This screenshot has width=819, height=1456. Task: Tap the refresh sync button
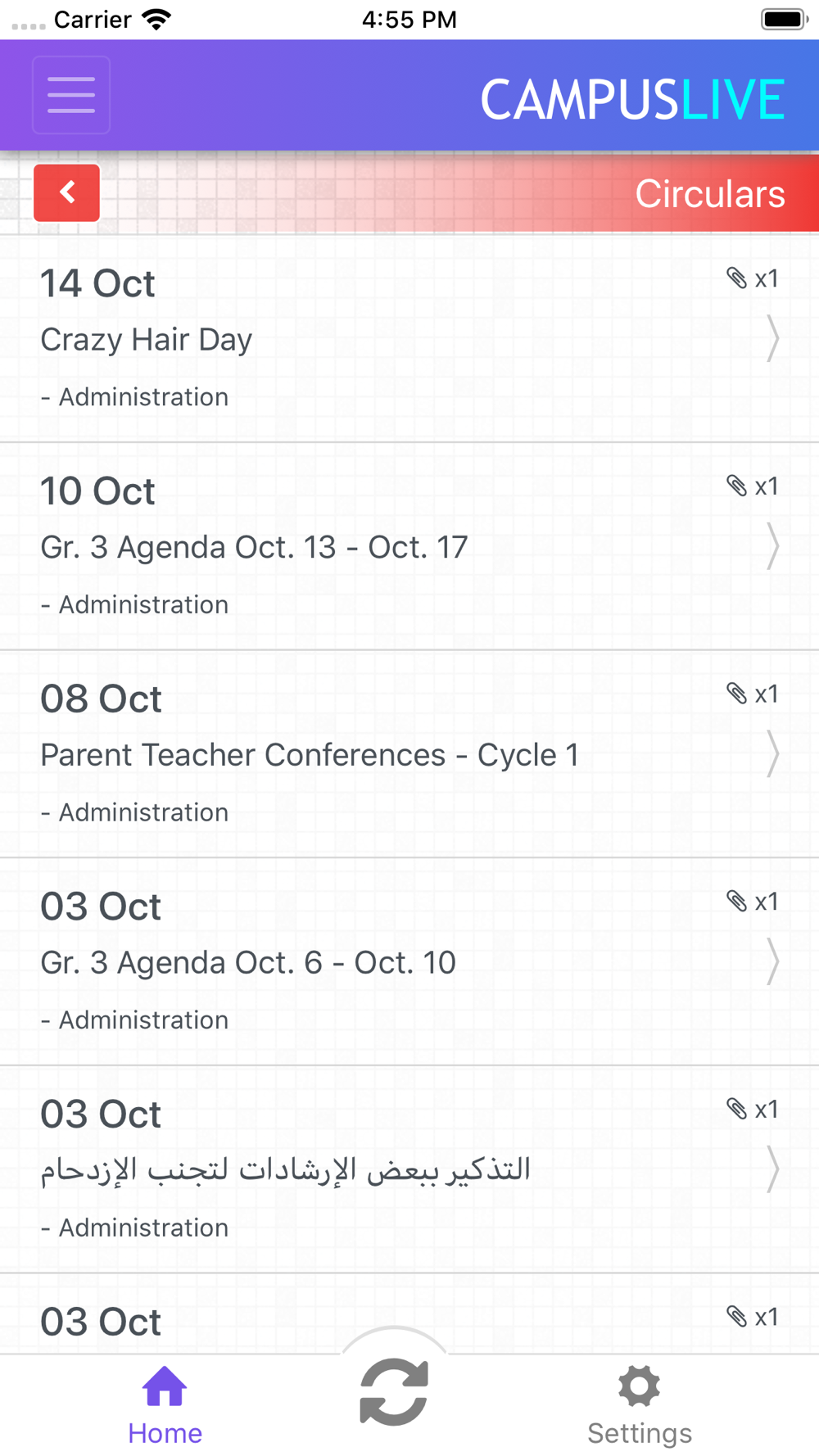394,1391
